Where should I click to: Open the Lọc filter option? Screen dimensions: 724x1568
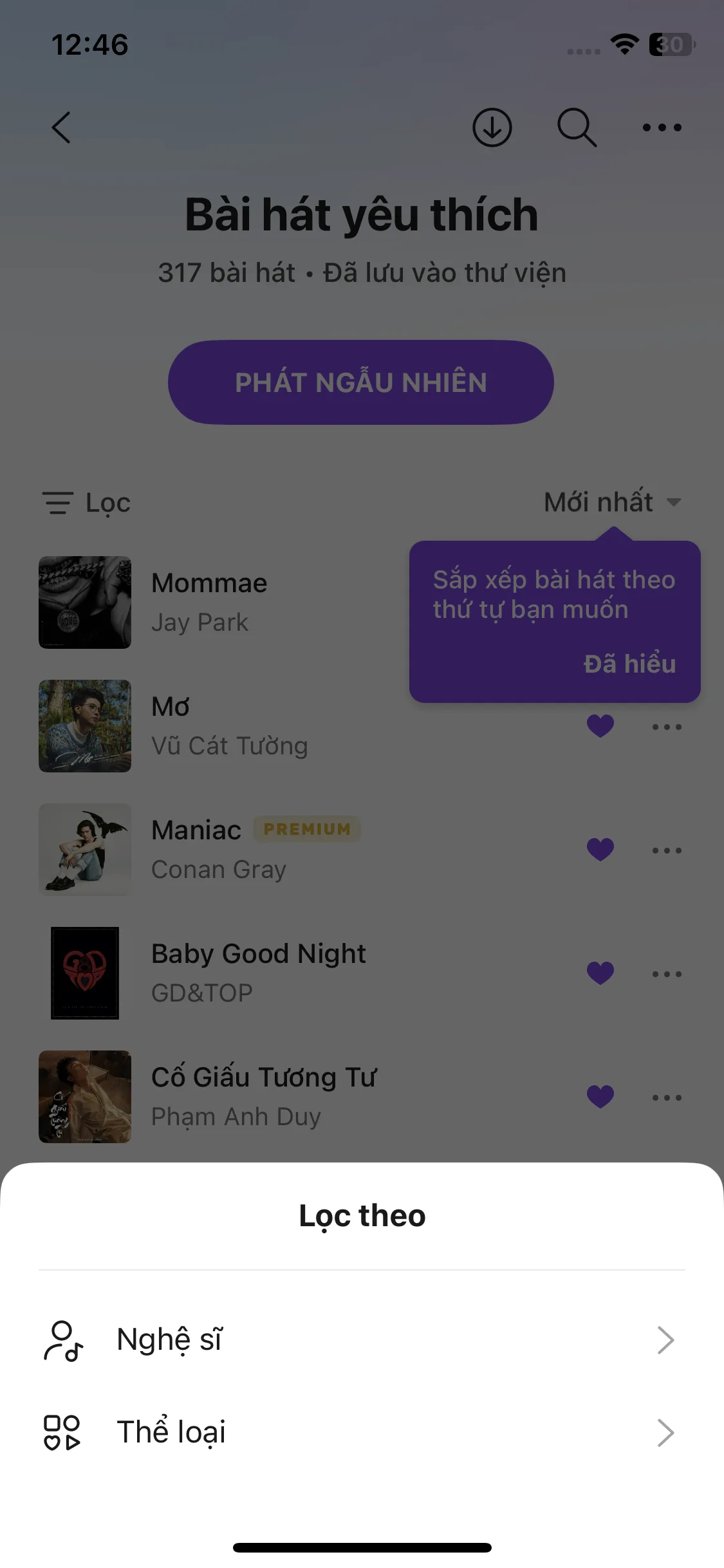tap(86, 503)
